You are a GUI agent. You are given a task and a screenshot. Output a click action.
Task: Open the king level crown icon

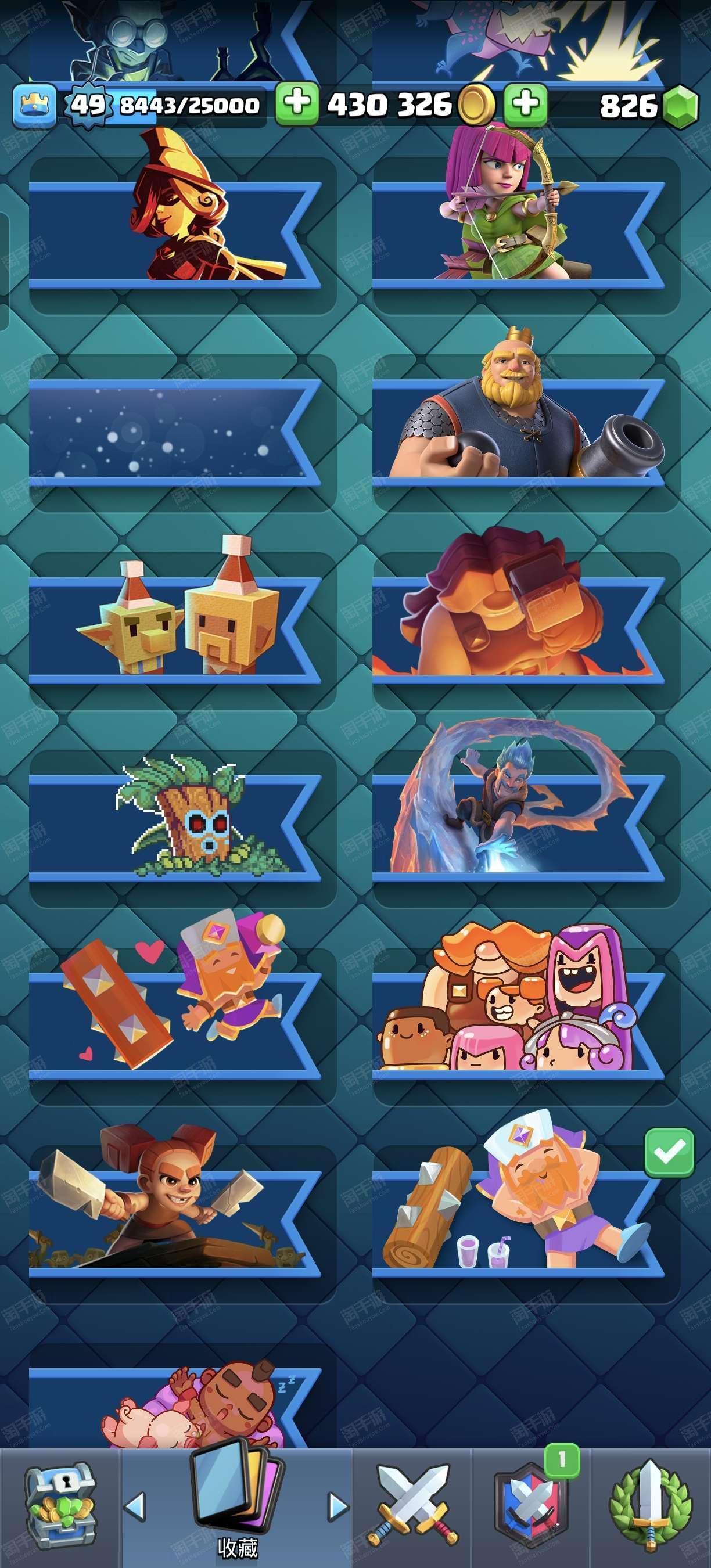click(35, 105)
